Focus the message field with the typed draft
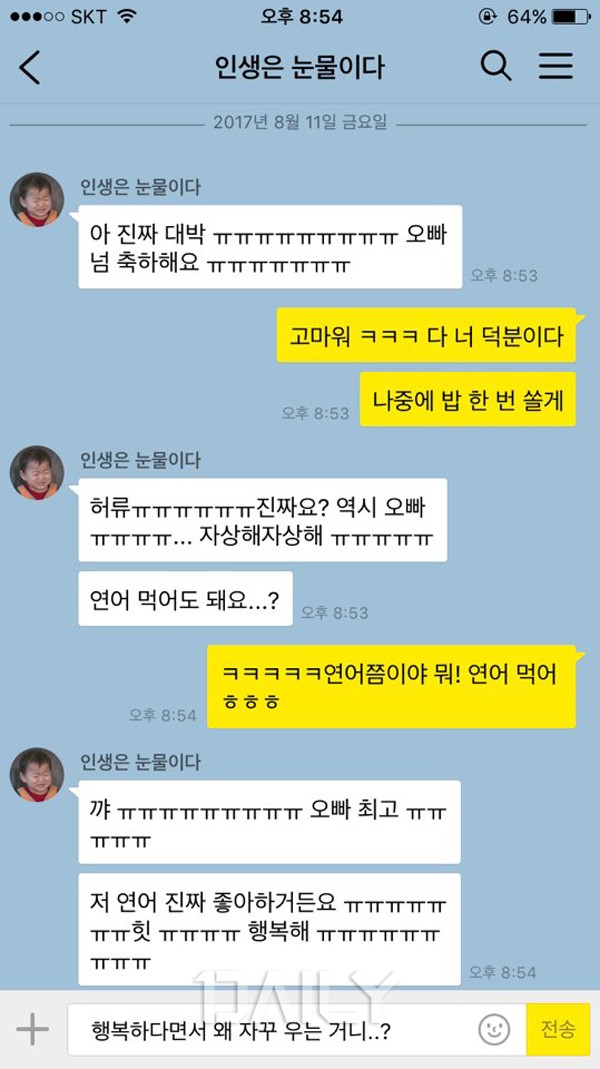600x1069 pixels. pos(270,1030)
